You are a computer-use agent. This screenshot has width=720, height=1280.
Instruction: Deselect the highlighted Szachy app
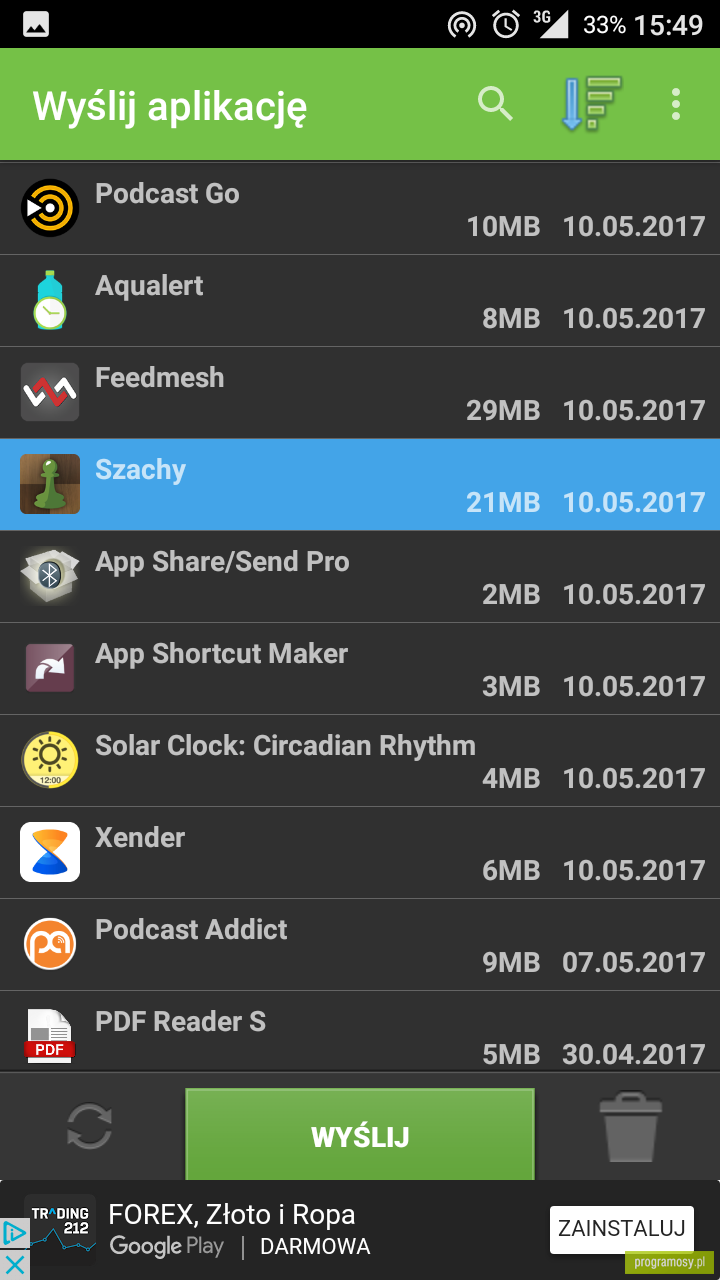coord(360,485)
